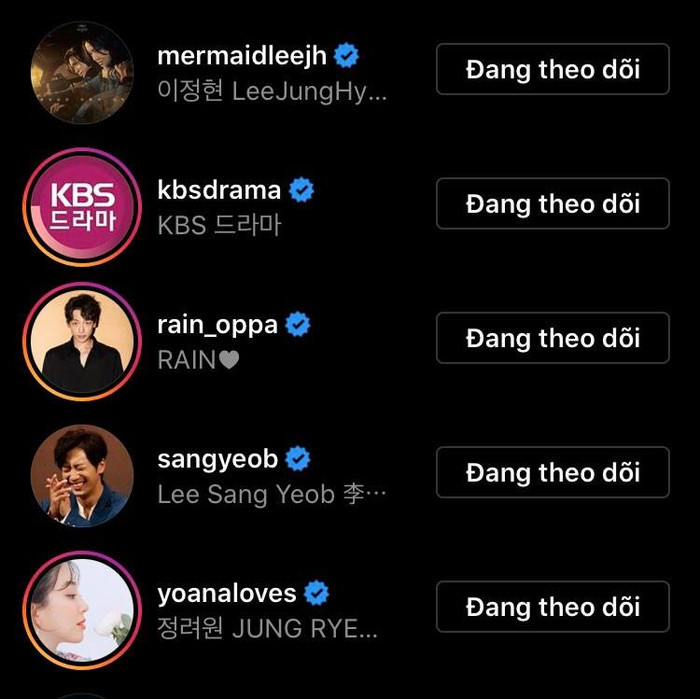This screenshot has height=699, width=700.
Task: Go to sangyeob's profile
Action: (218, 459)
